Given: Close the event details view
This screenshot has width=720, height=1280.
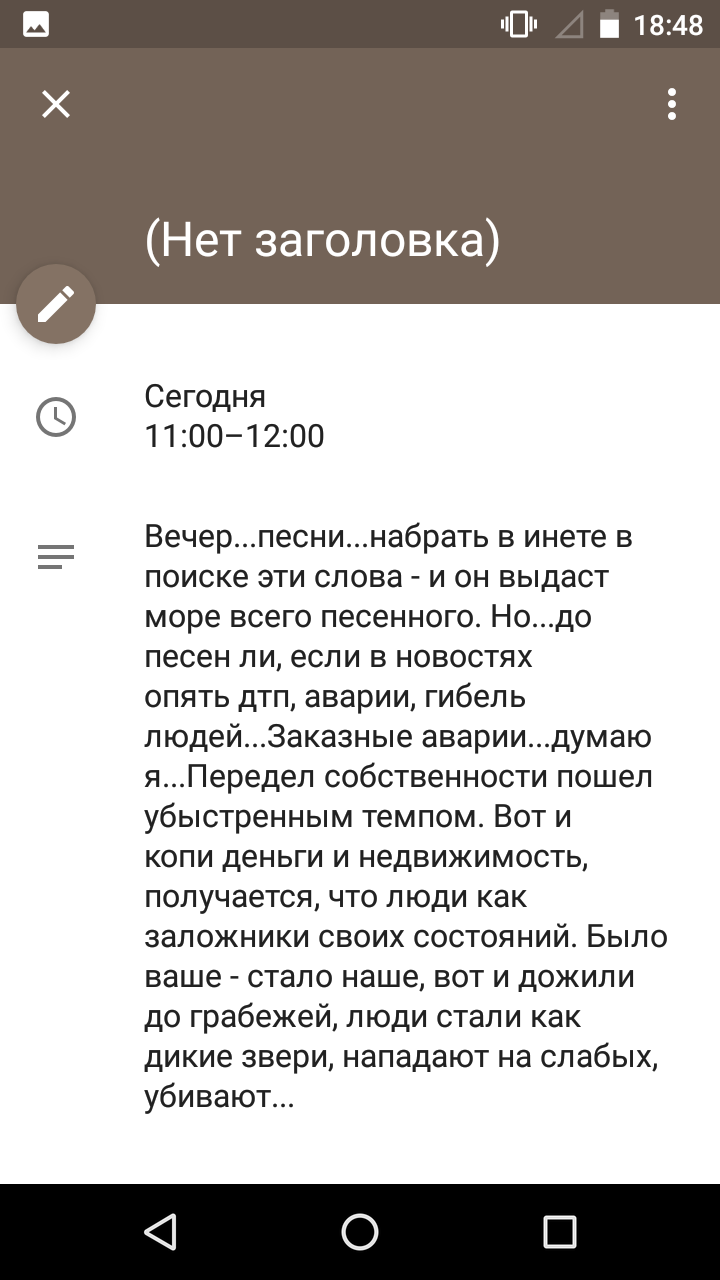Looking at the screenshot, I should tap(56, 104).
